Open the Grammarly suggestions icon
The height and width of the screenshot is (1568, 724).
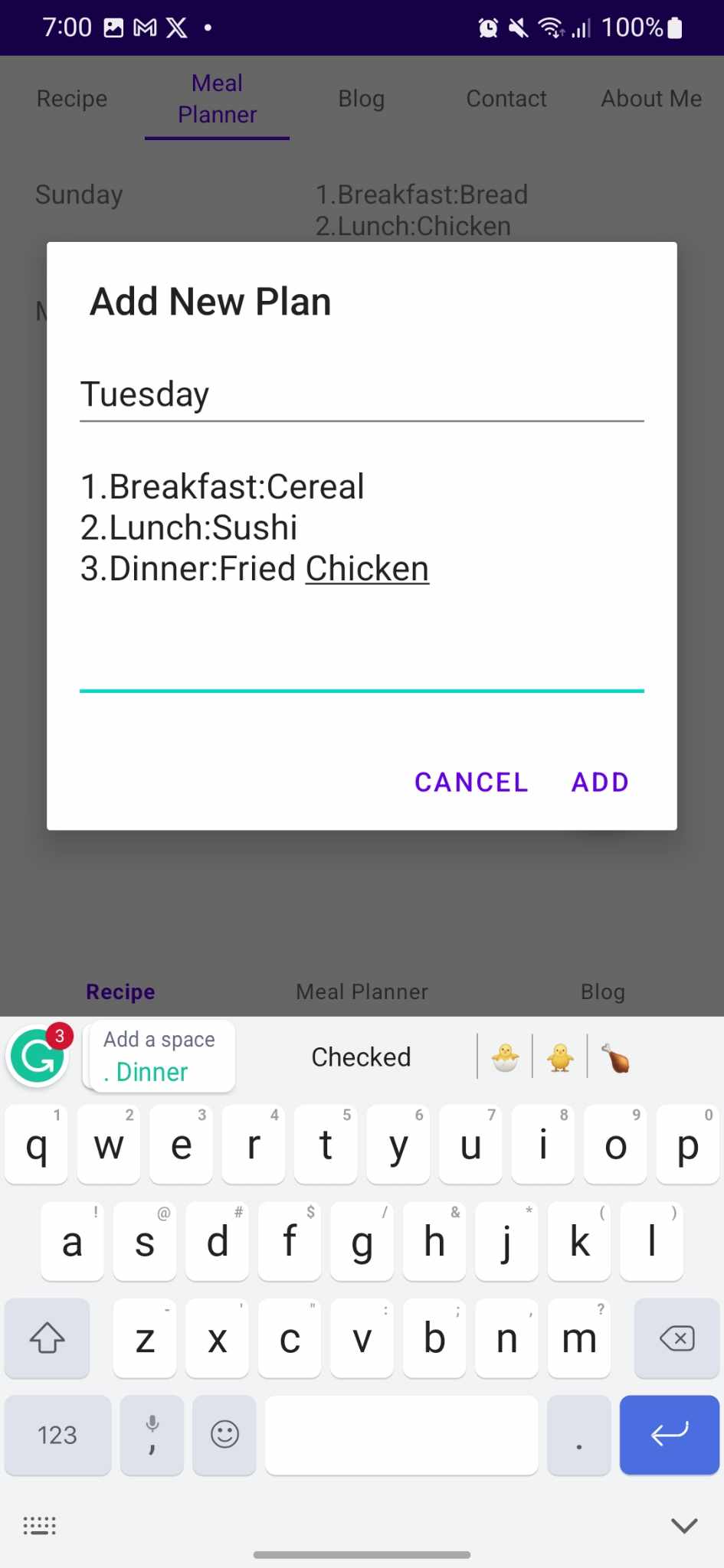tap(37, 1056)
